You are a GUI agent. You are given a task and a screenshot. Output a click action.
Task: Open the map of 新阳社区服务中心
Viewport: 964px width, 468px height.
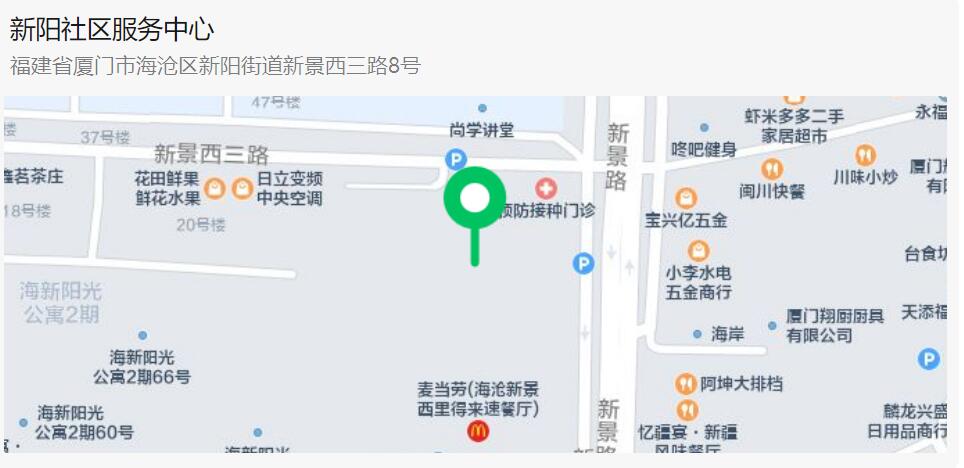(475, 273)
